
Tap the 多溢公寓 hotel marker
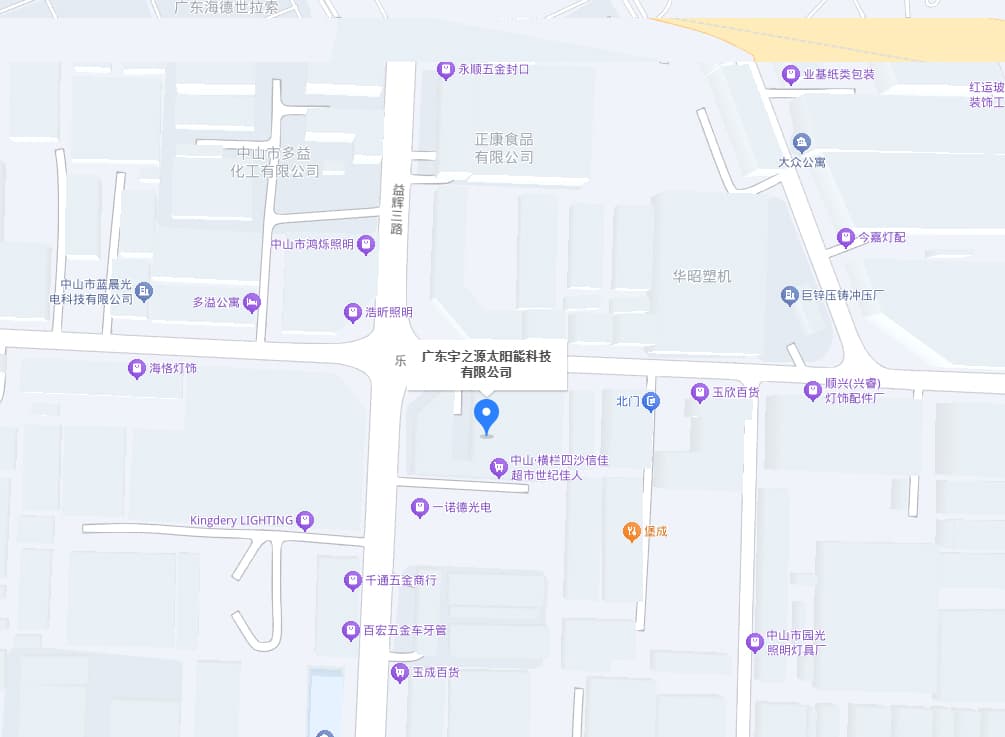[x=252, y=301]
